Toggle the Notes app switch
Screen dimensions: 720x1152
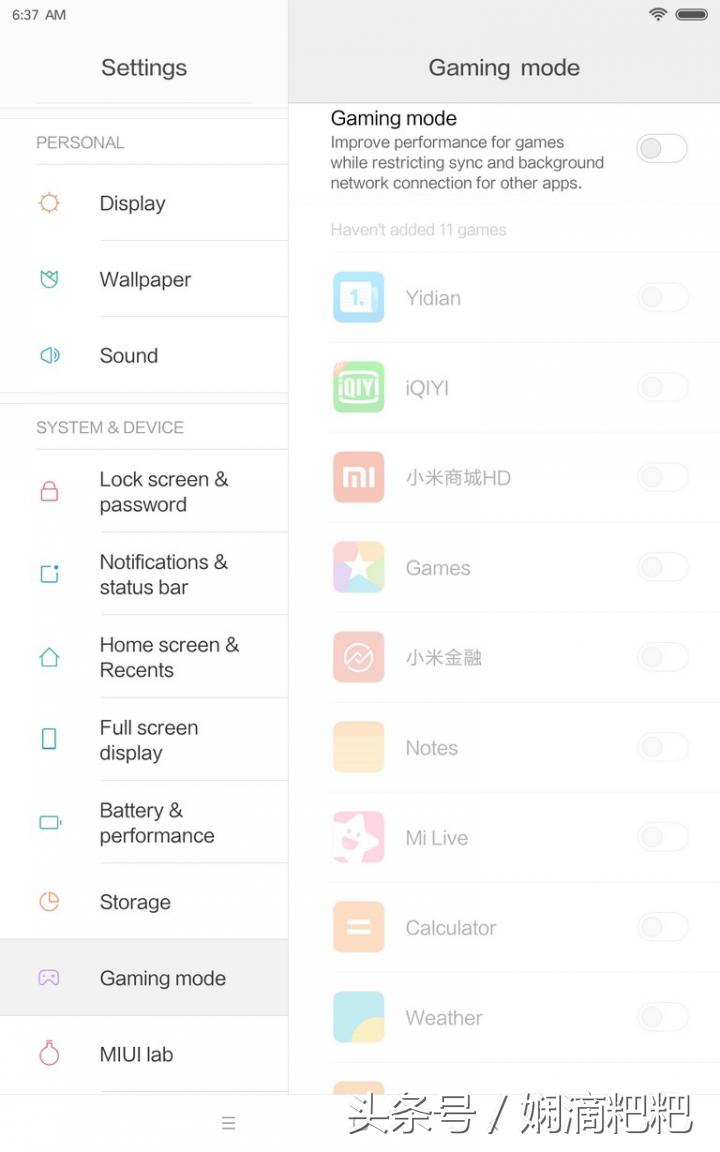pos(662,747)
